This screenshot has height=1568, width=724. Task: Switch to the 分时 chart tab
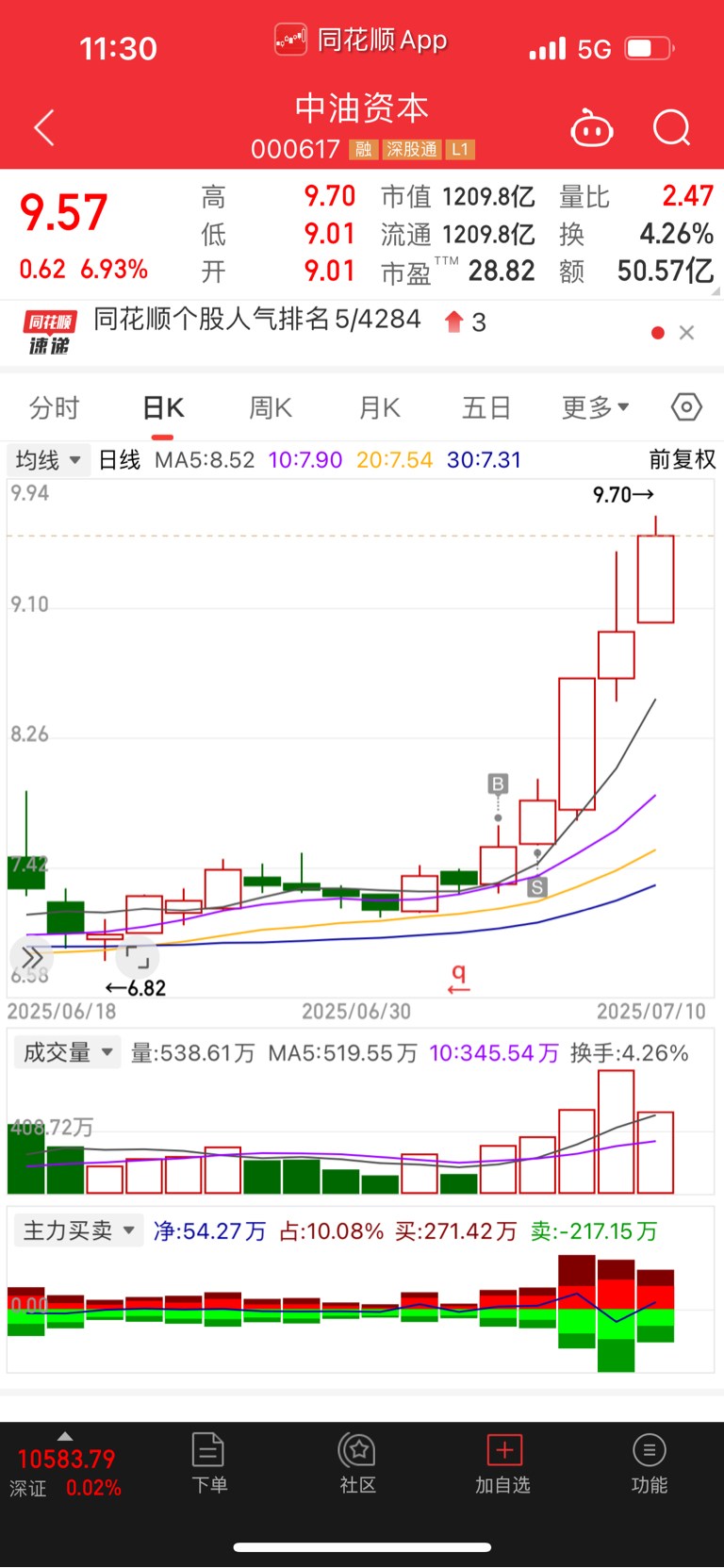tap(54, 407)
